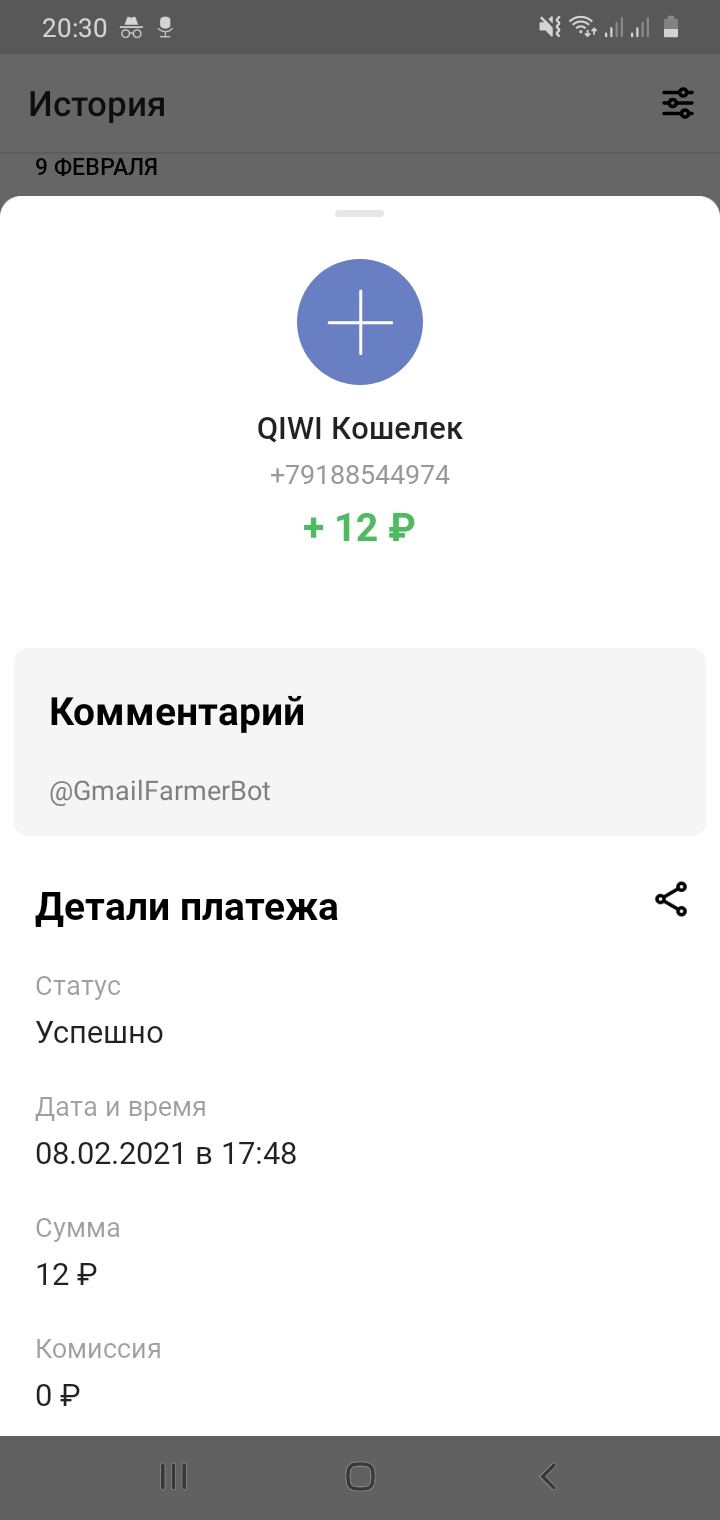Image resolution: width=720 pixels, height=1520 pixels.
Task: Share the payment details
Action: 671,899
